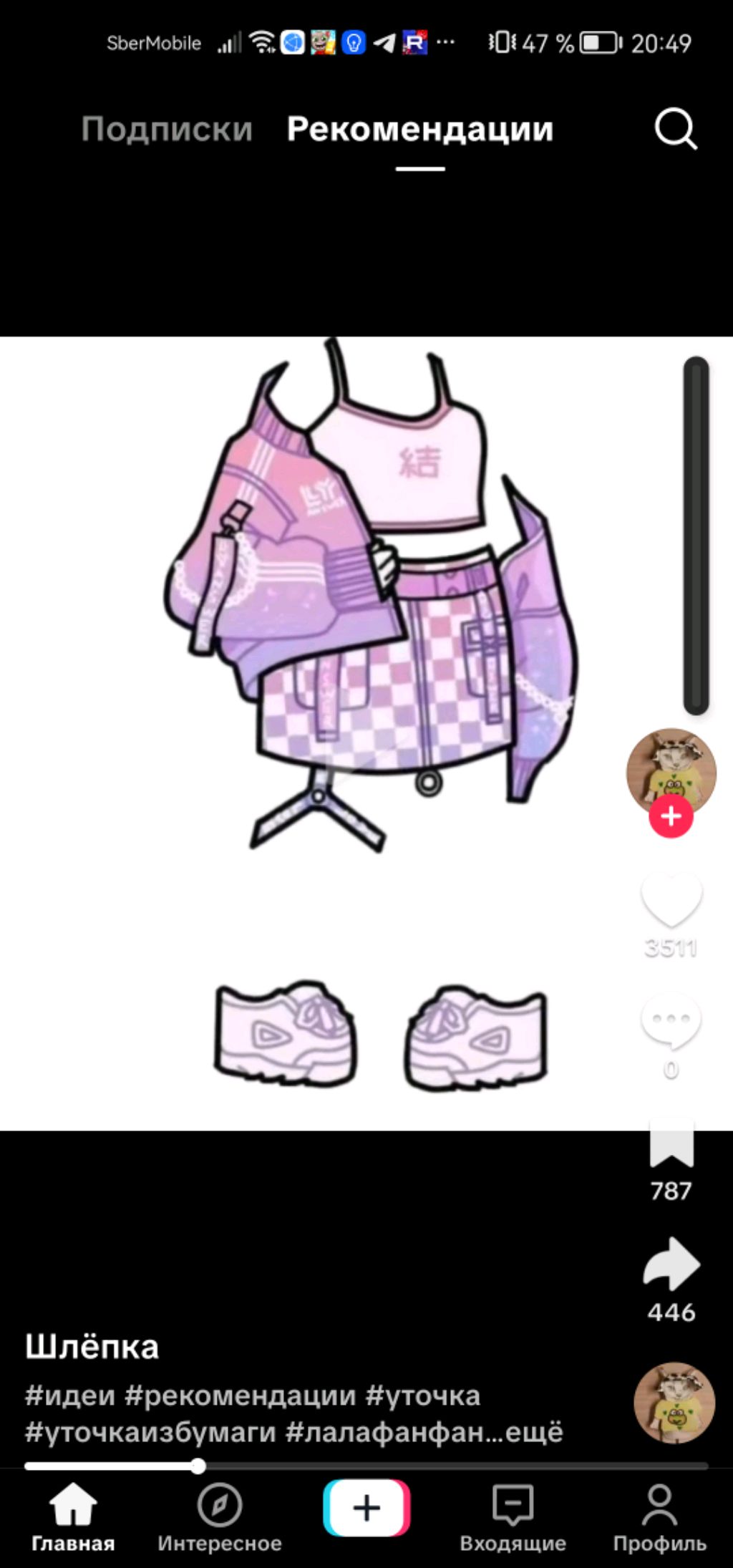Open the #идеи hashtag
The height and width of the screenshot is (1568, 733).
[70, 1395]
